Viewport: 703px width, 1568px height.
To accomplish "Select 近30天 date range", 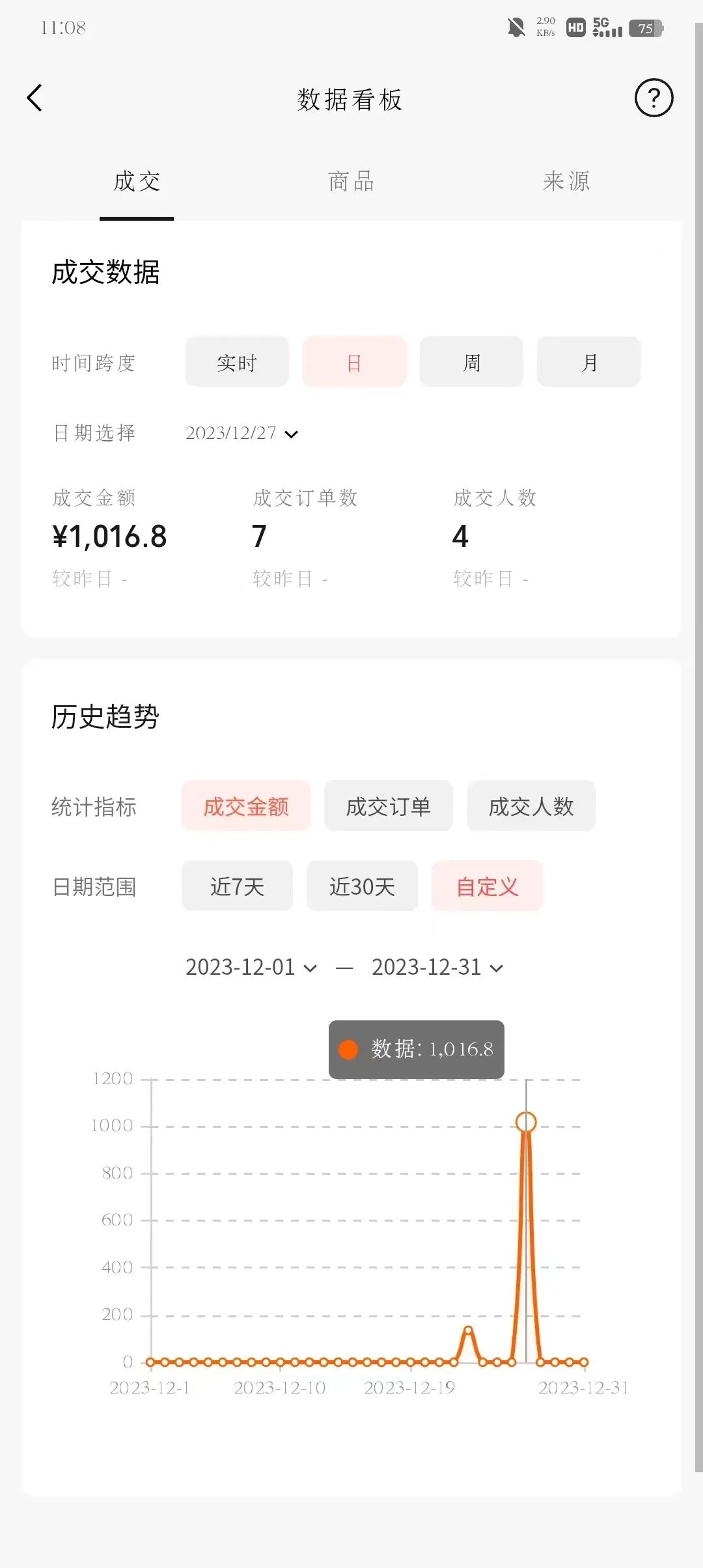I will coord(361,886).
